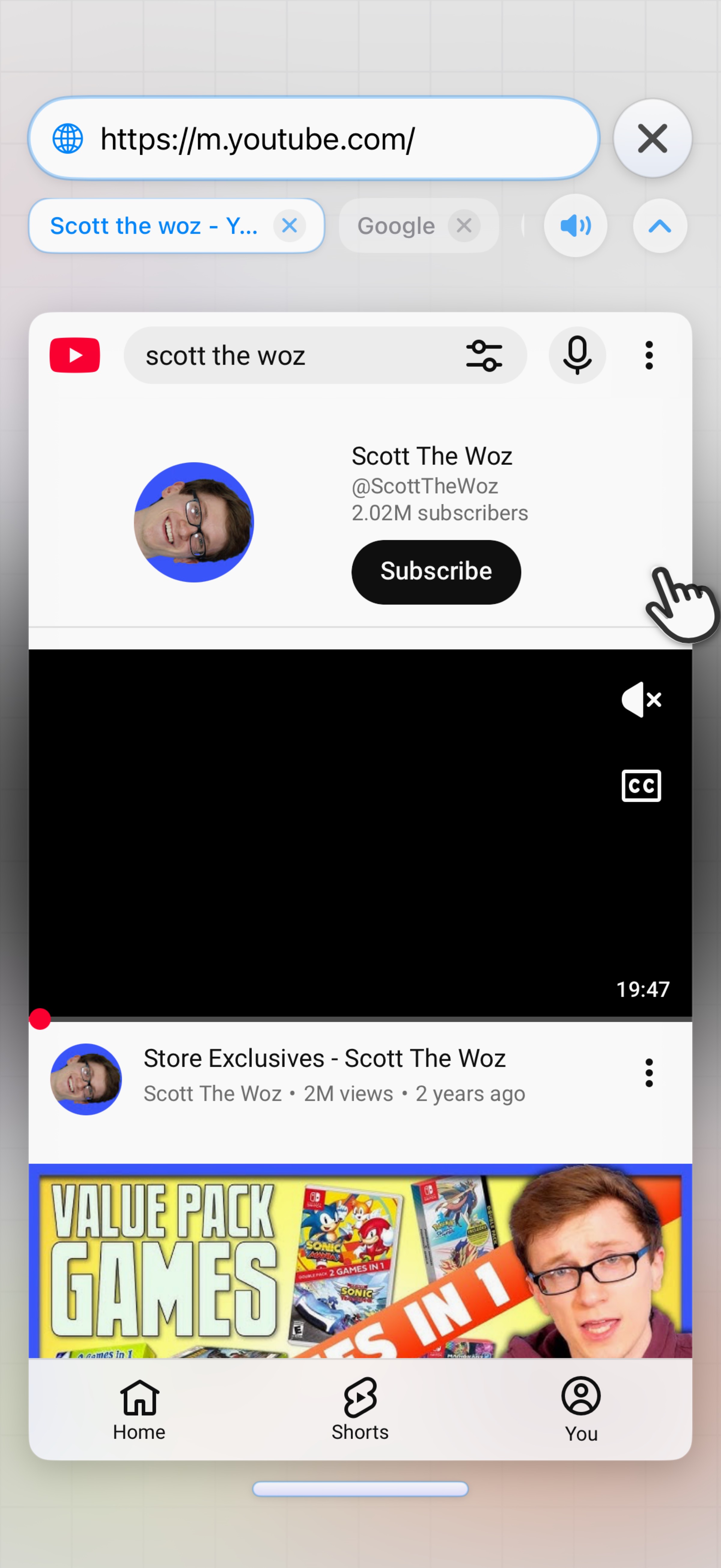The height and width of the screenshot is (1568, 721).
Task: Close the browser with the X button
Action: (x=652, y=138)
